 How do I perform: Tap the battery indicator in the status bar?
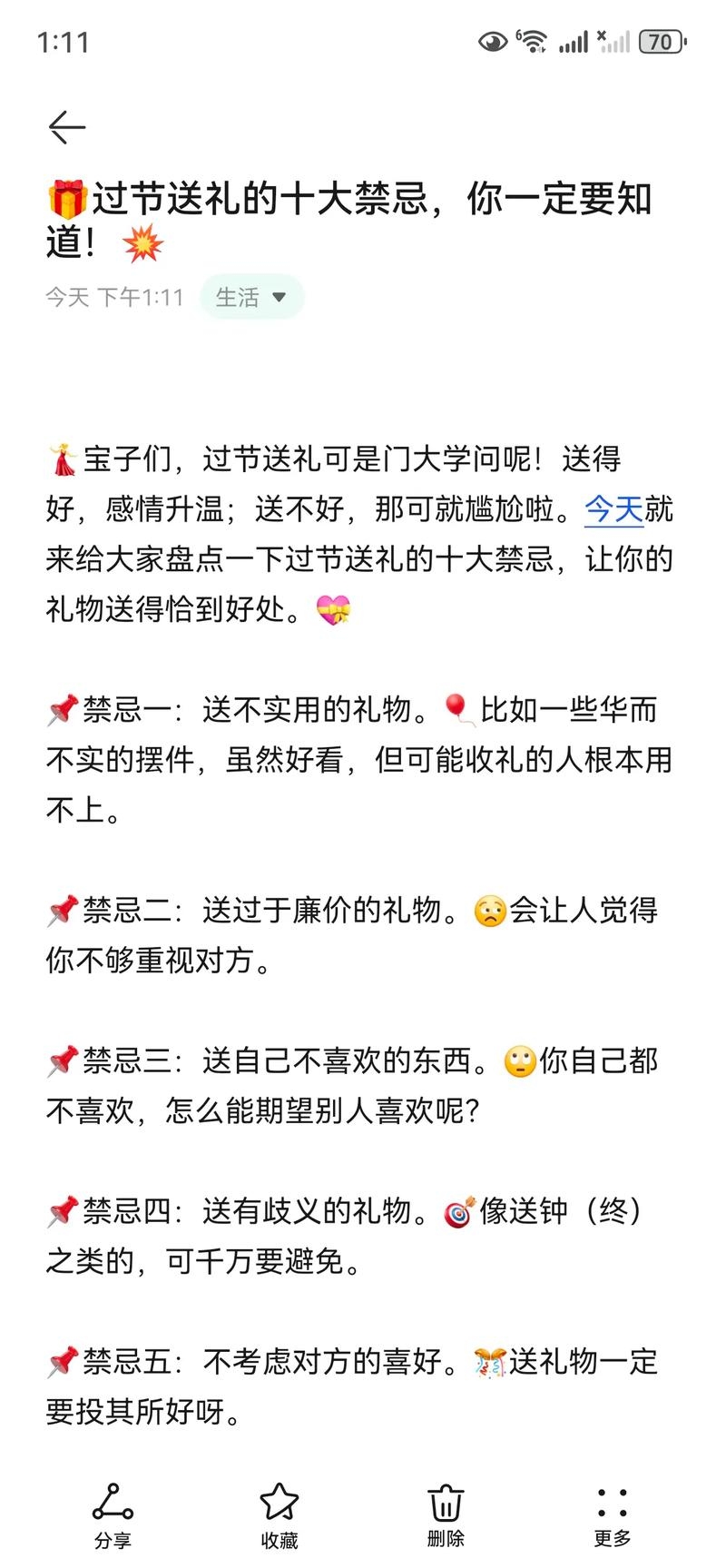[662, 41]
